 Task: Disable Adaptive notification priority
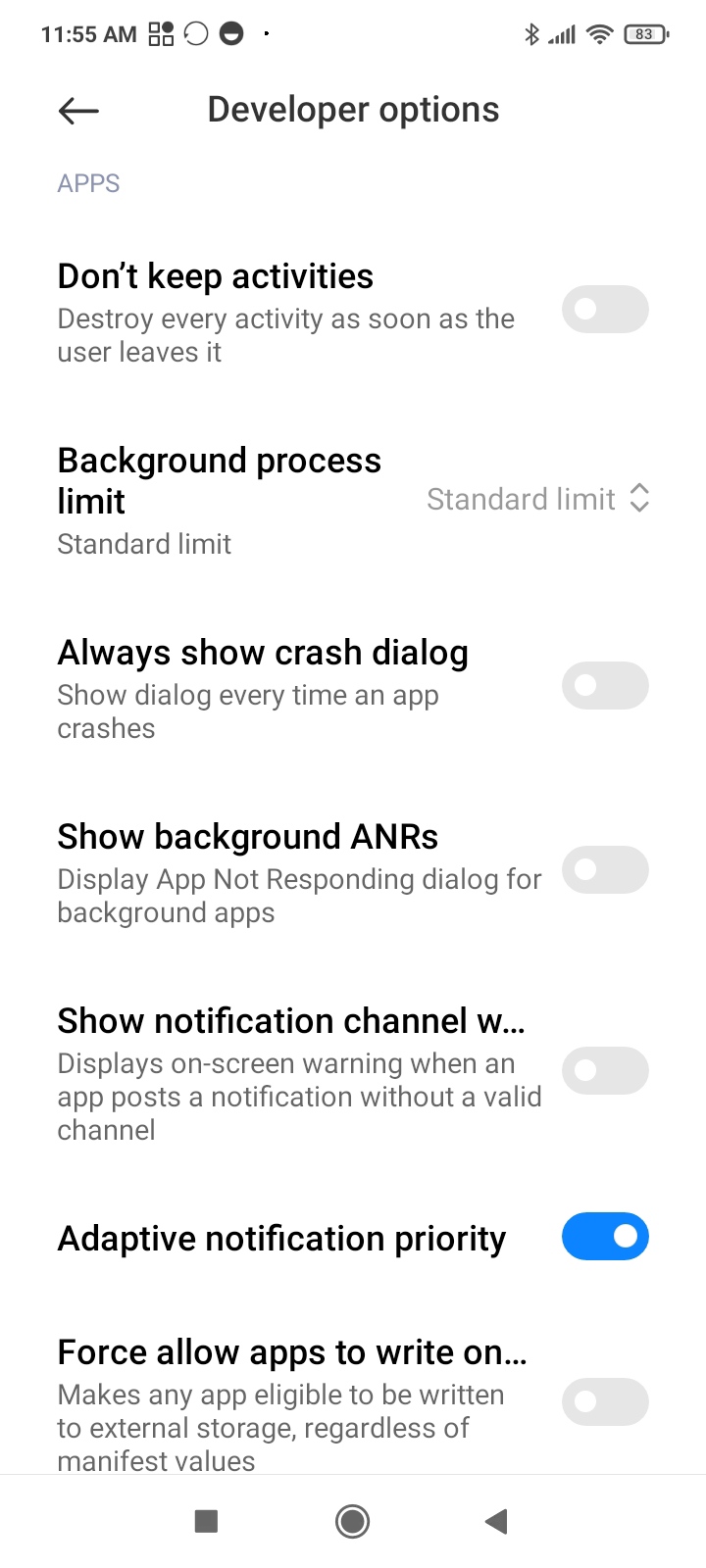pos(605,1237)
